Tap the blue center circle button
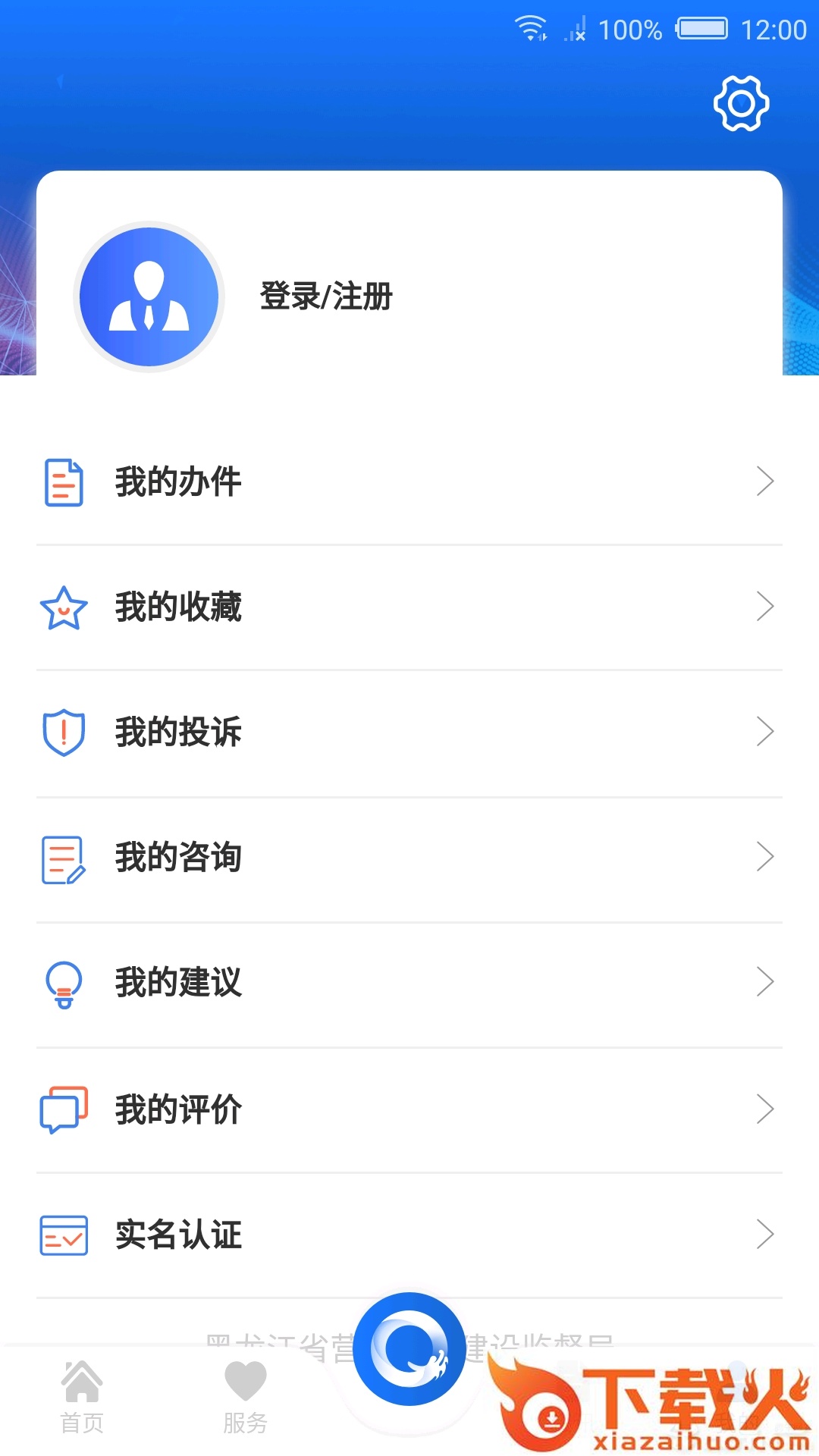819x1456 pixels. tap(409, 1349)
